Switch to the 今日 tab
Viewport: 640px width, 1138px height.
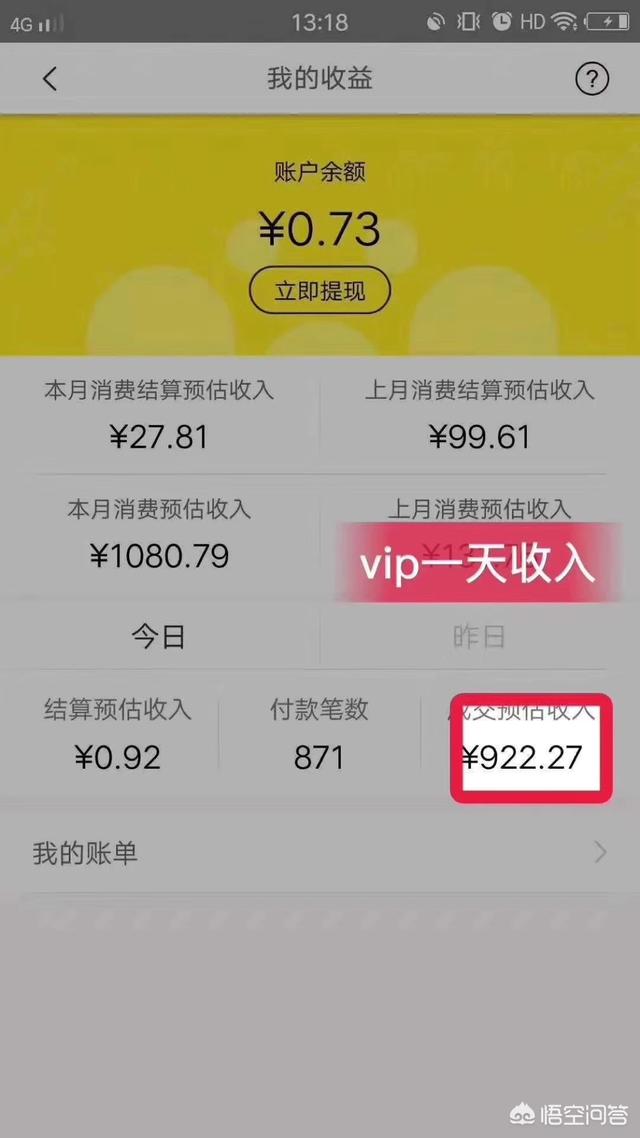click(x=159, y=636)
